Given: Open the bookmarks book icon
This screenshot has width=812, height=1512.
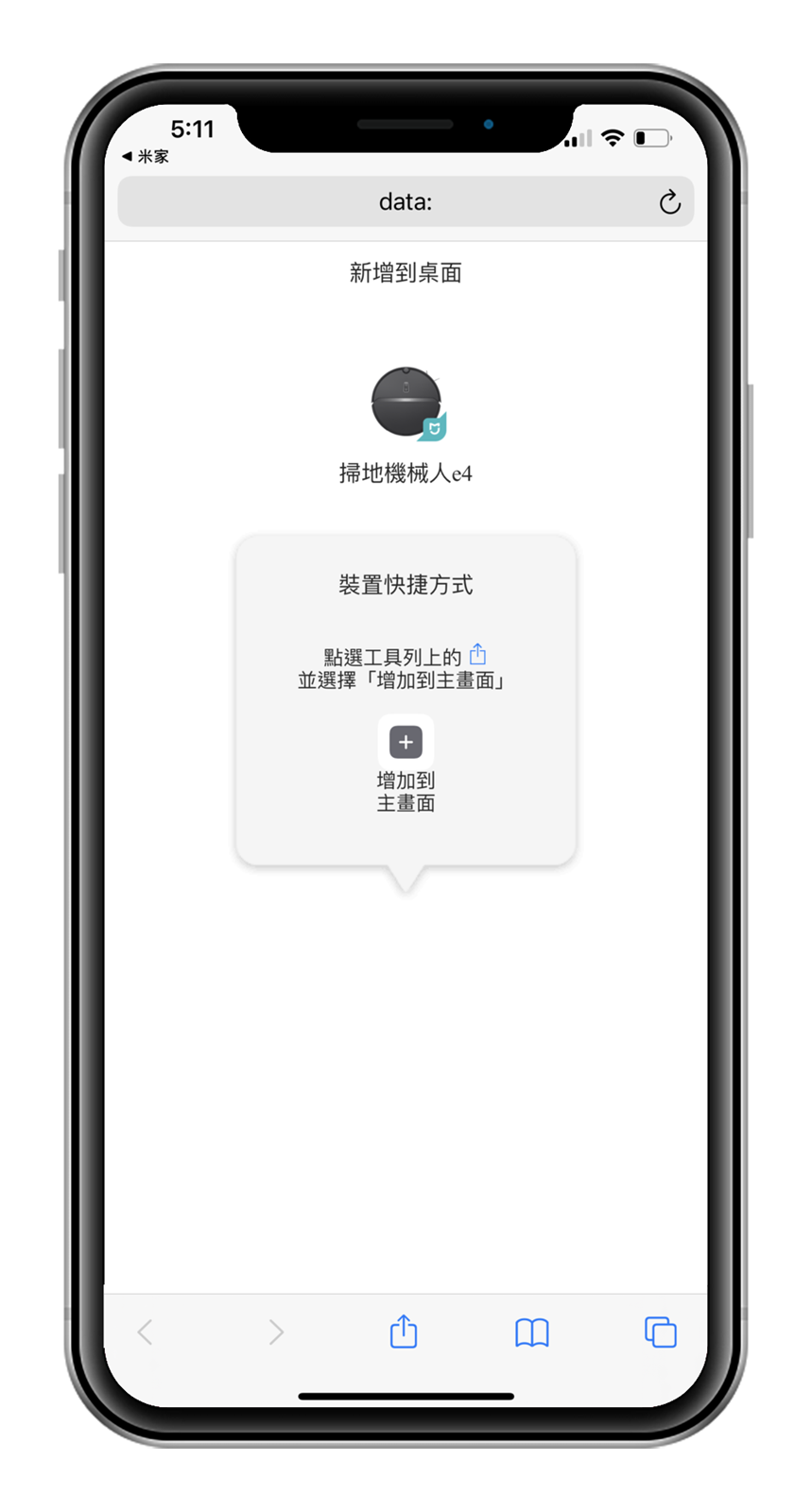Looking at the screenshot, I should (x=531, y=1332).
